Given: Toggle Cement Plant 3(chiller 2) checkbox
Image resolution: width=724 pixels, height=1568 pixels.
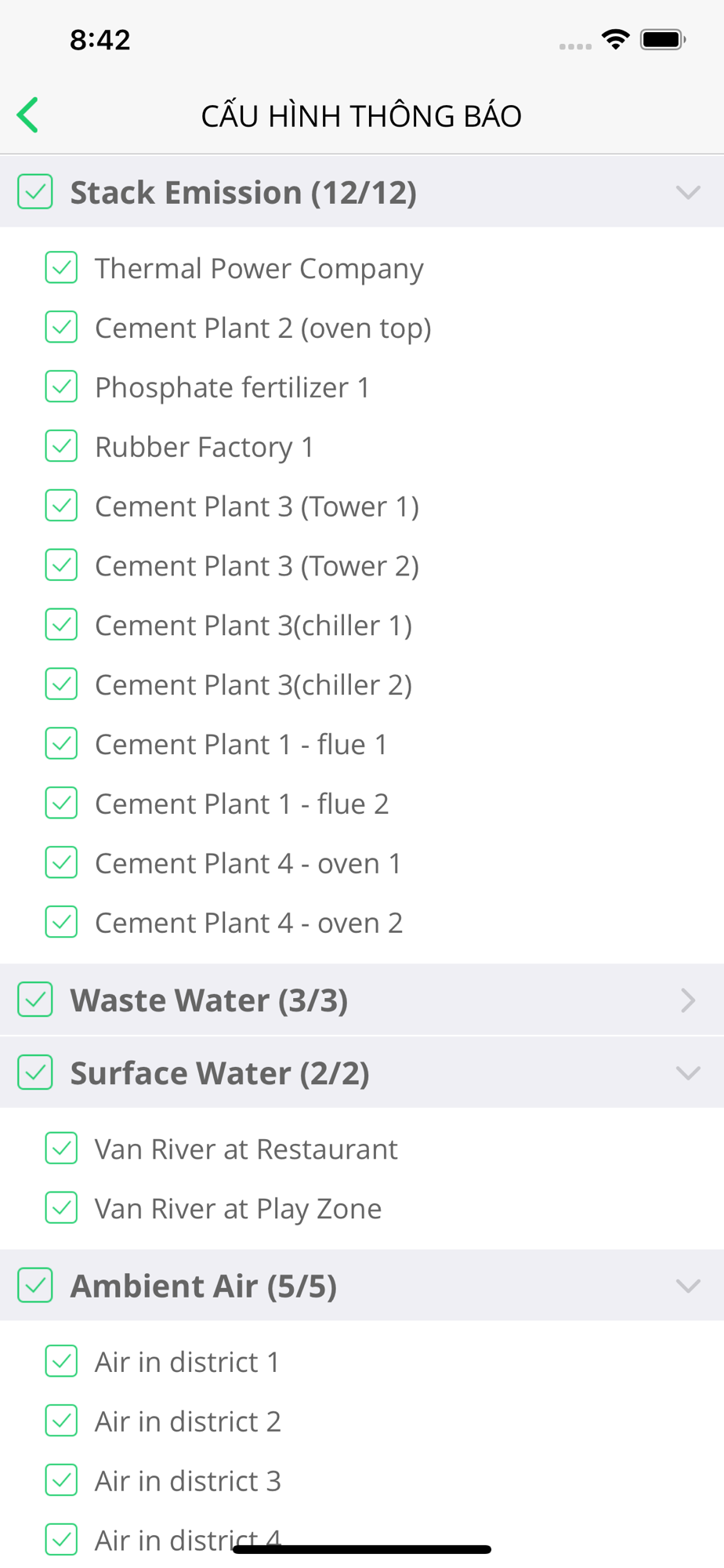Looking at the screenshot, I should [61, 684].
